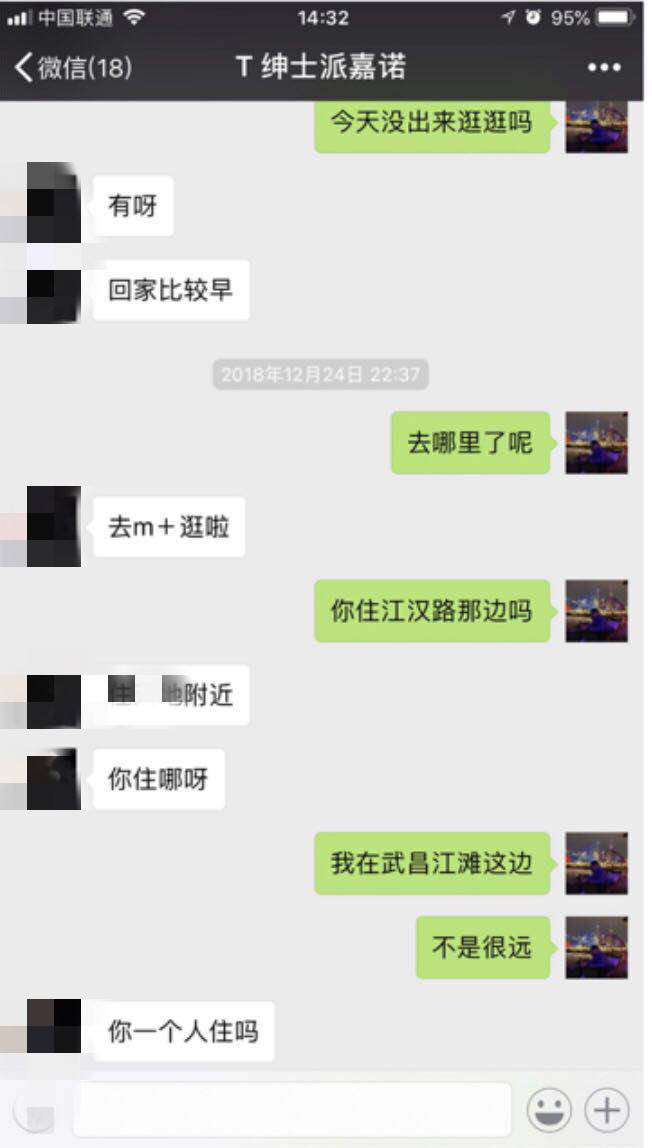Open the three-dots chat info menu
This screenshot has width=652, height=1148.
click(604, 68)
